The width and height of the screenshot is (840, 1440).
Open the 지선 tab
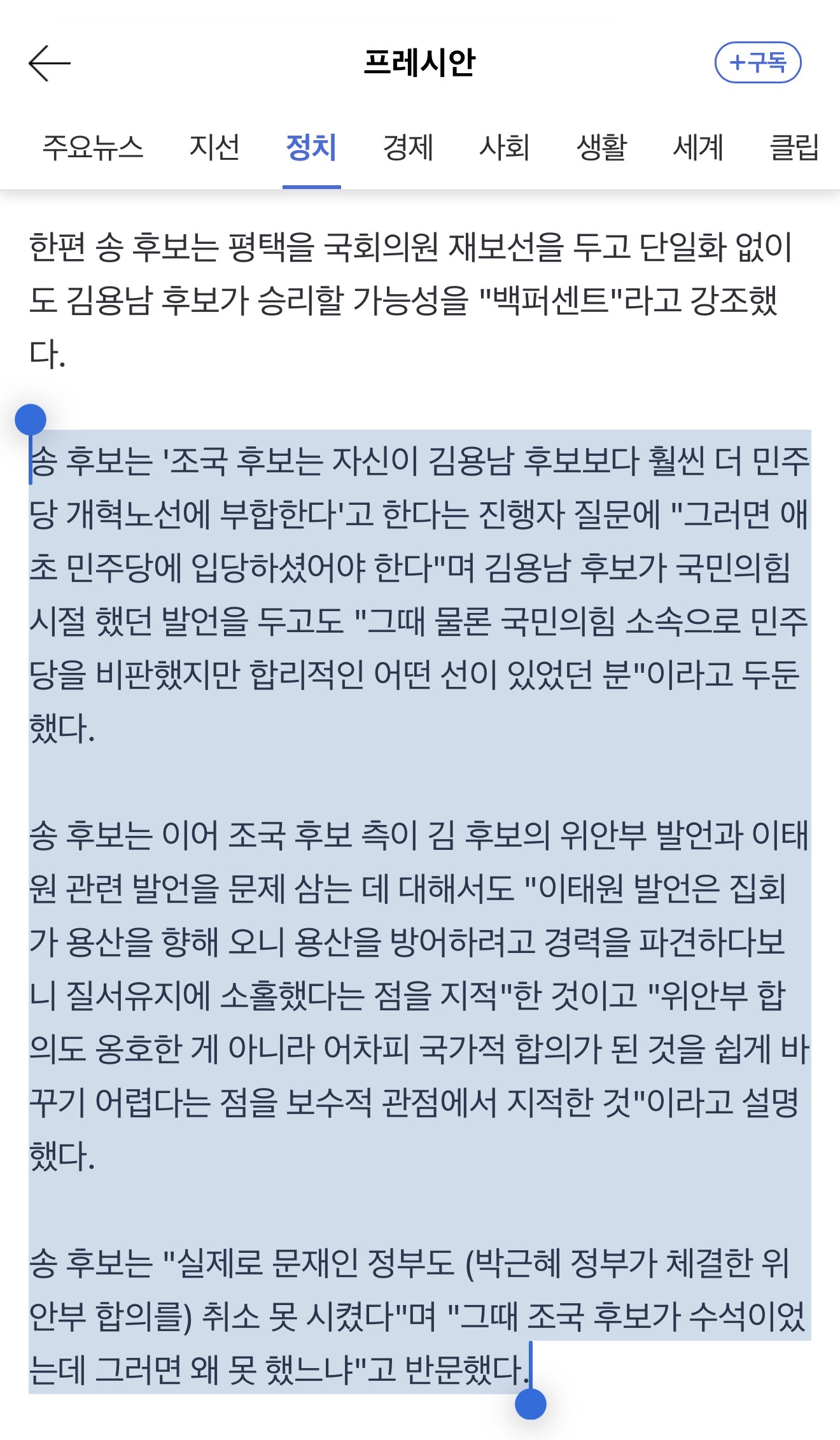point(214,147)
